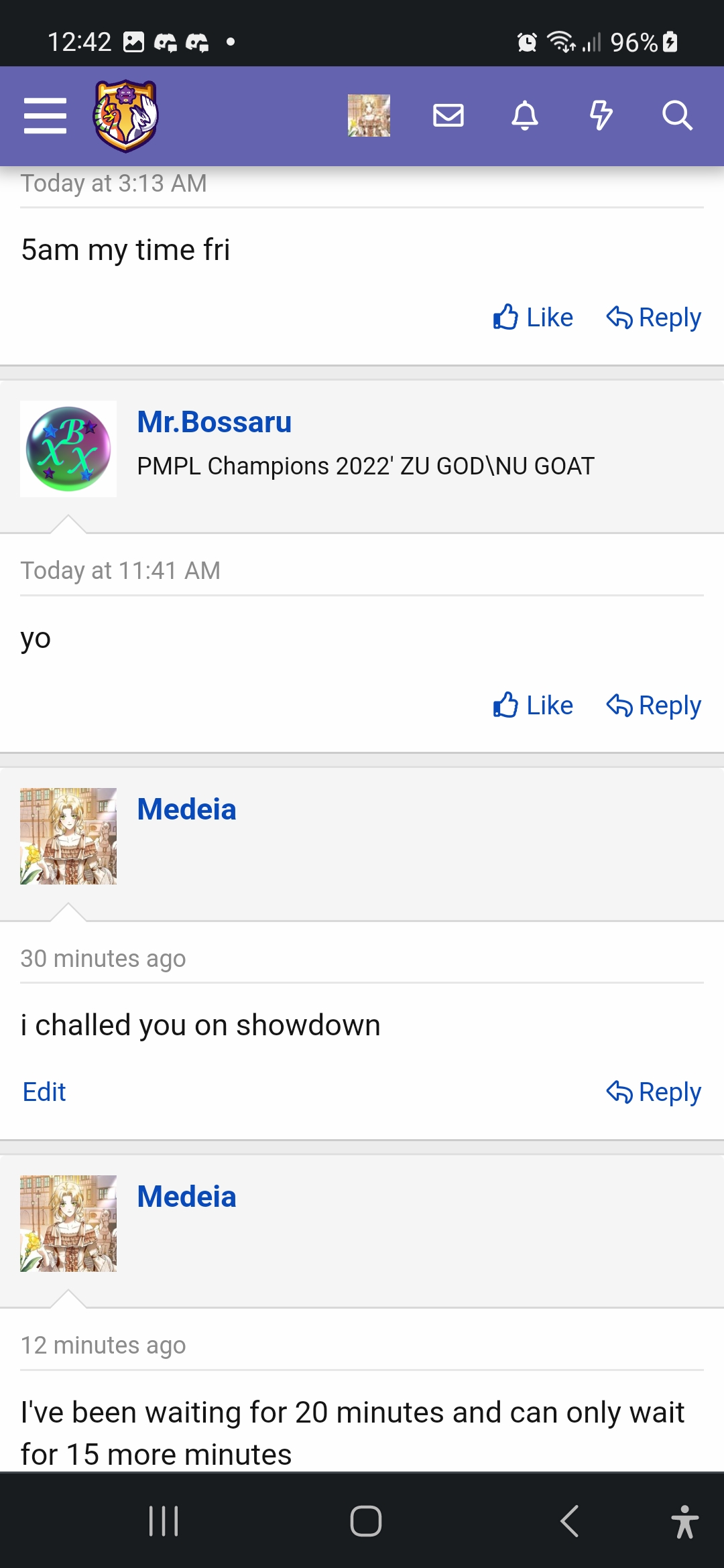This screenshot has height=1568, width=724.
Task: Open the search magnifier
Action: [x=677, y=116]
